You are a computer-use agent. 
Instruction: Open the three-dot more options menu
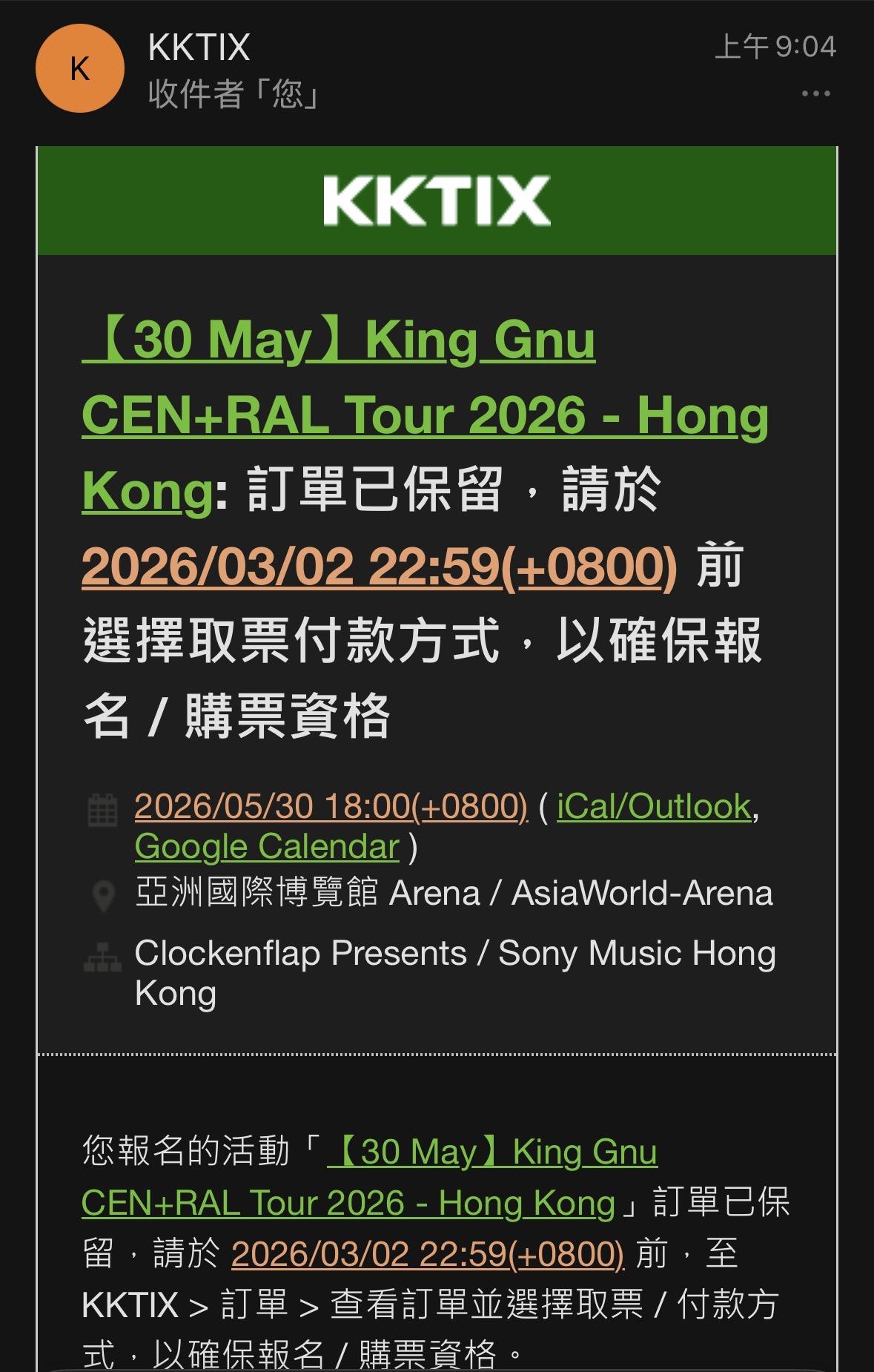click(815, 94)
